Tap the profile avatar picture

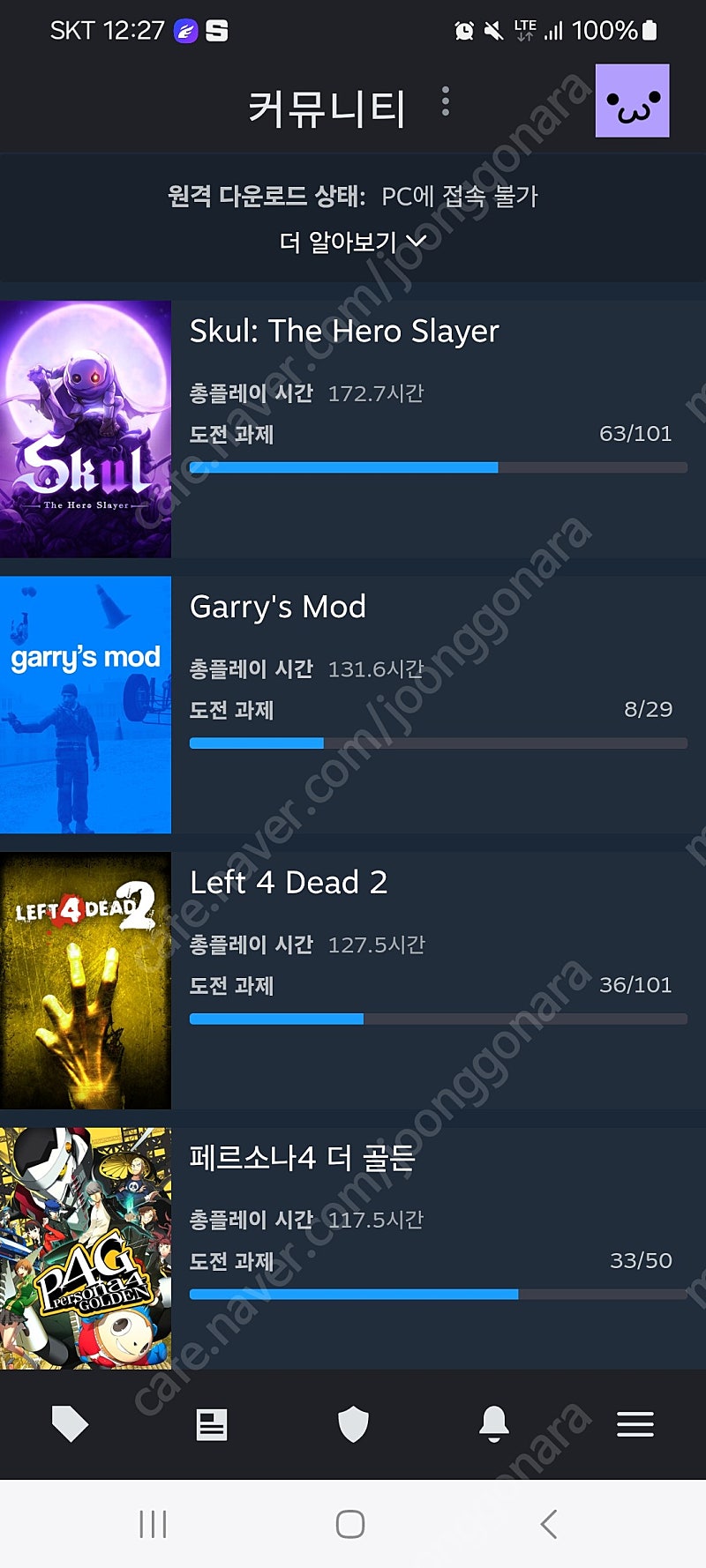point(632,101)
